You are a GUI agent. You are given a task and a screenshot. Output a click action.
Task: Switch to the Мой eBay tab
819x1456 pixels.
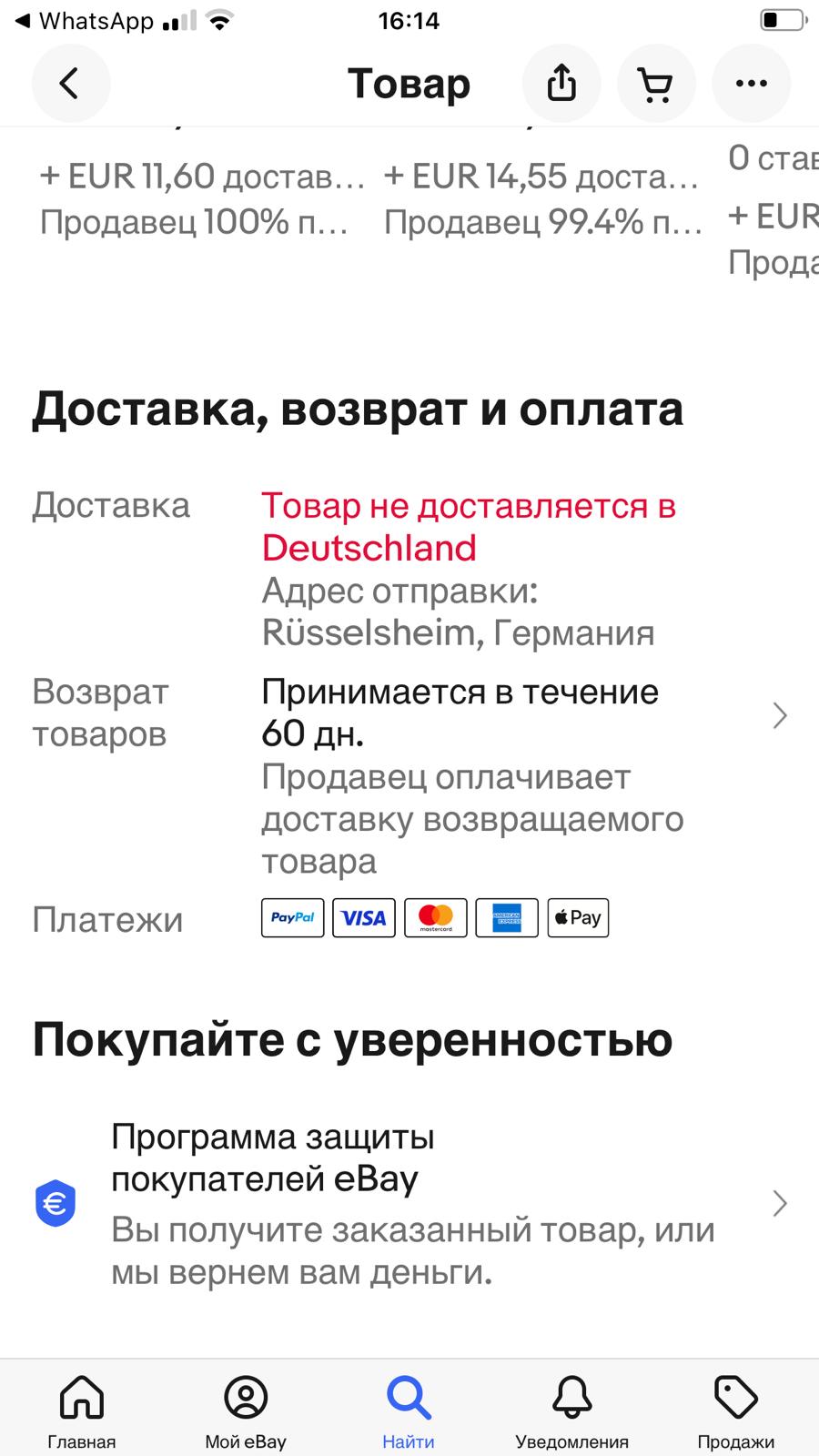pyautogui.click(x=246, y=1411)
